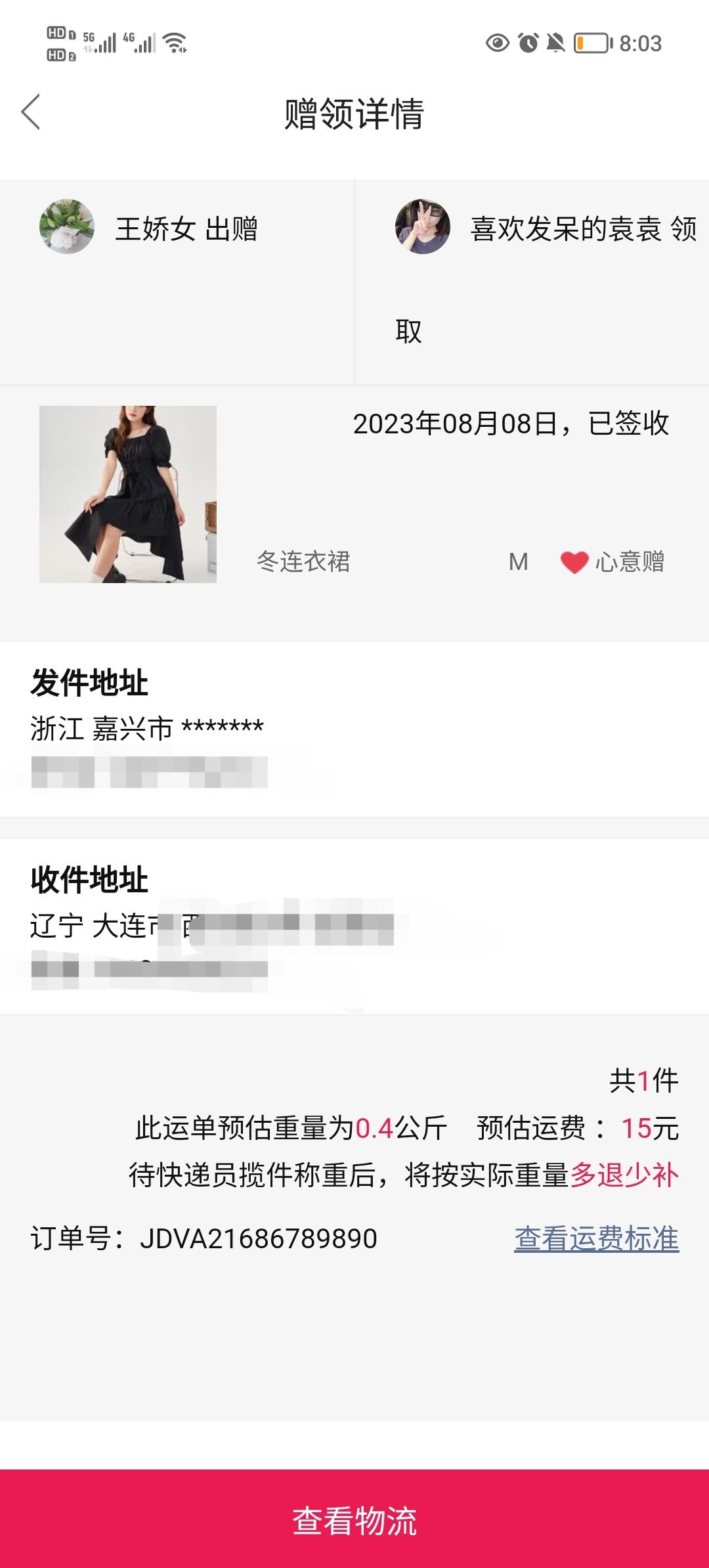The image size is (709, 1568).
Task: Go back using the top-left arrow
Action: coord(31,112)
